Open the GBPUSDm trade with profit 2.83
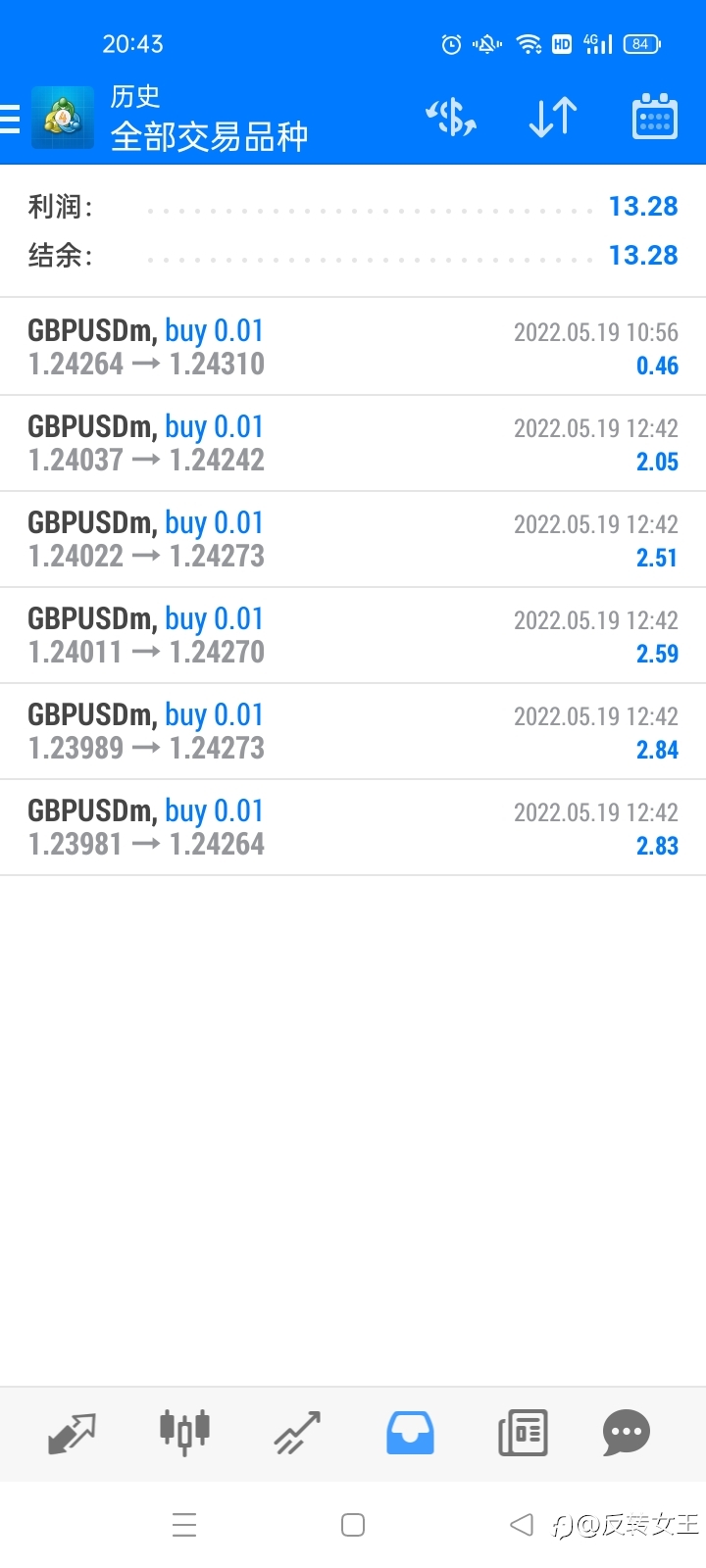706x1568 pixels. [x=353, y=827]
